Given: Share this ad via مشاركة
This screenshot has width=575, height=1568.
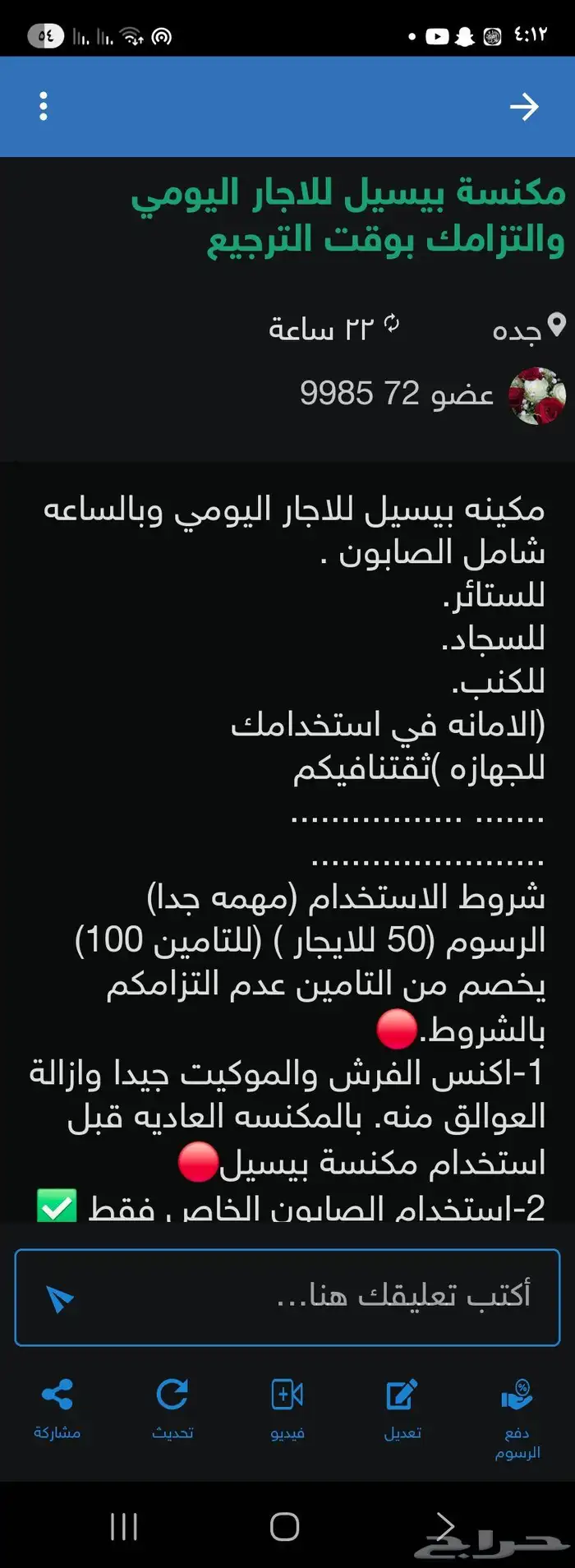Looking at the screenshot, I should coord(57,1409).
